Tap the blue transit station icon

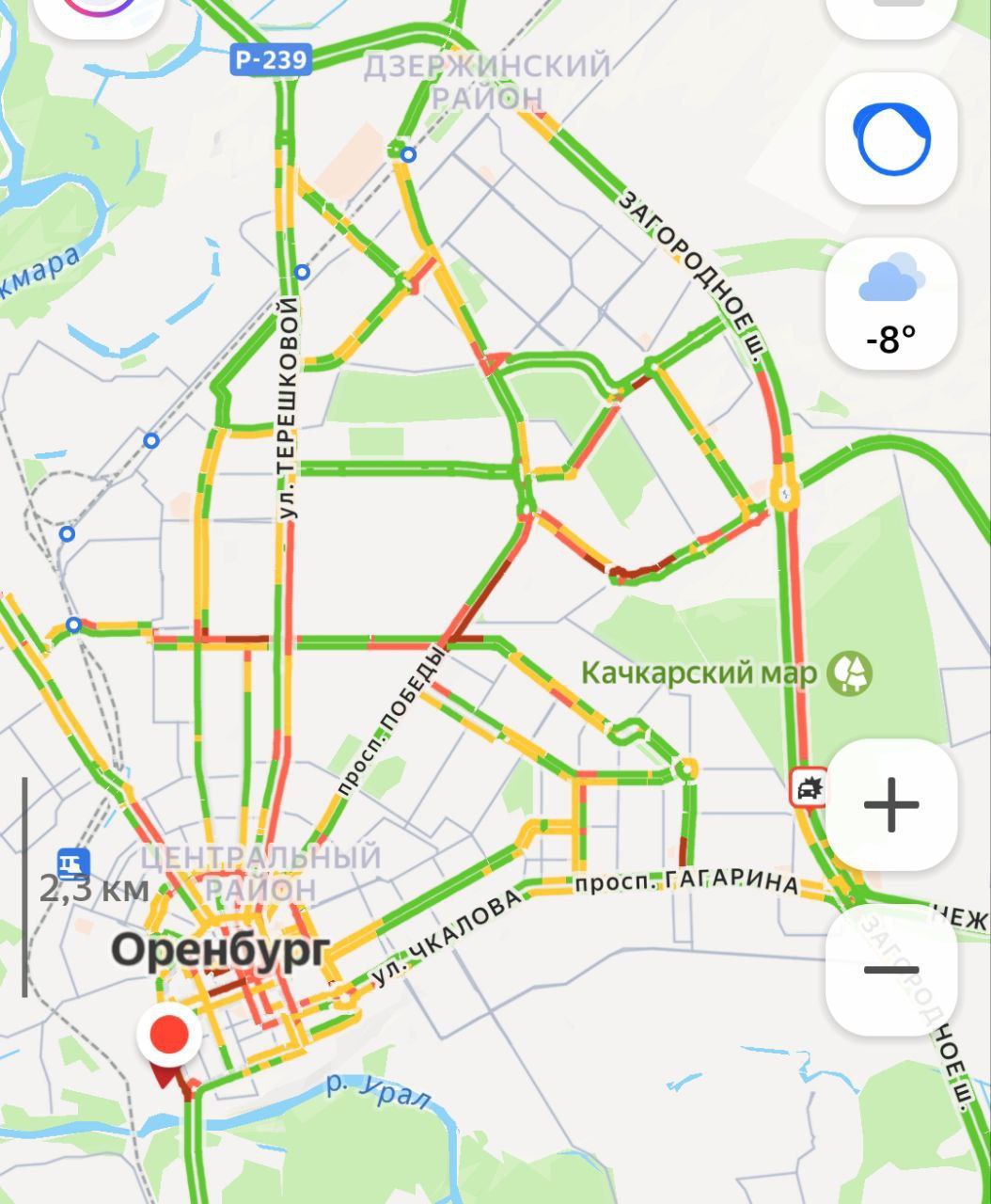pyautogui.click(x=73, y=861)
